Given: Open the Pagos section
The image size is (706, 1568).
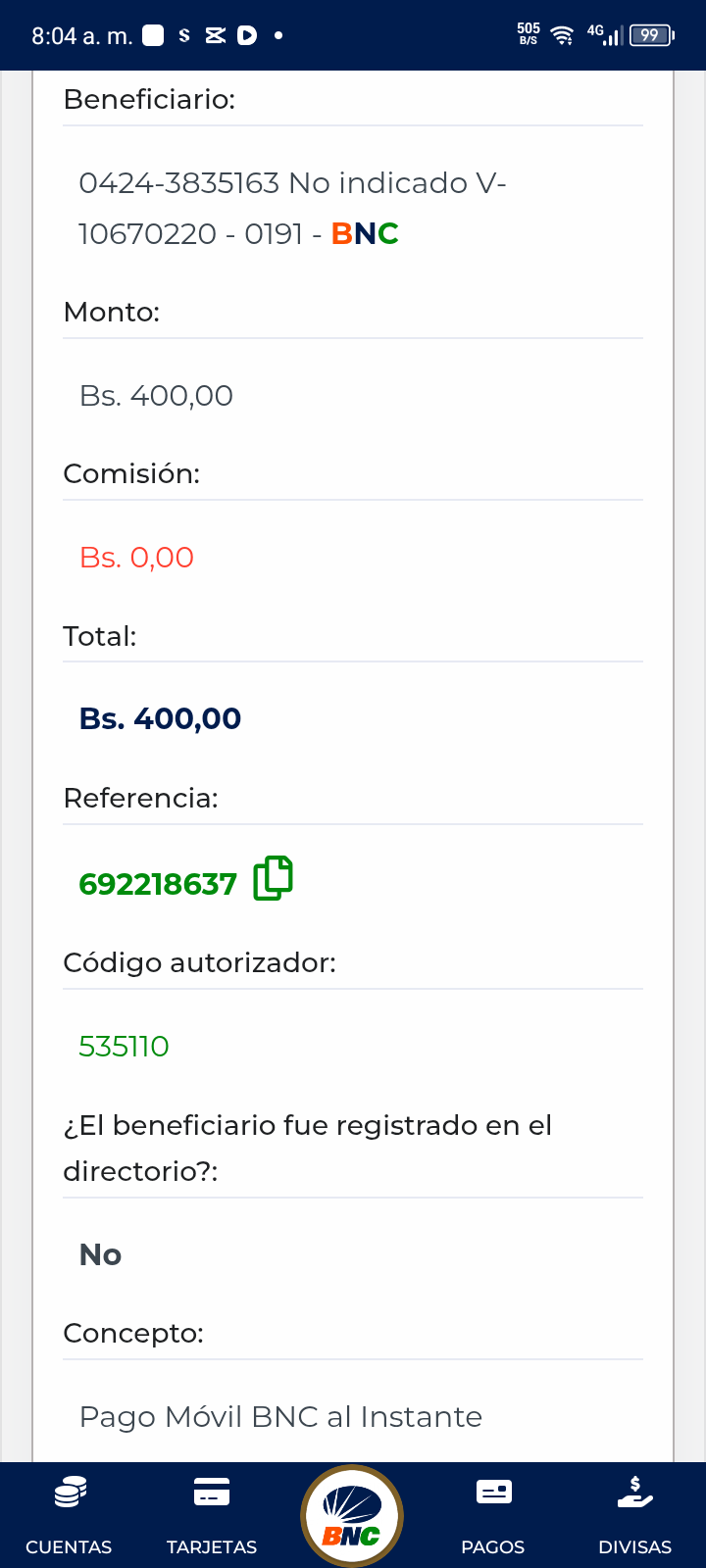Looking at the screenshot, I should 493,1514.
